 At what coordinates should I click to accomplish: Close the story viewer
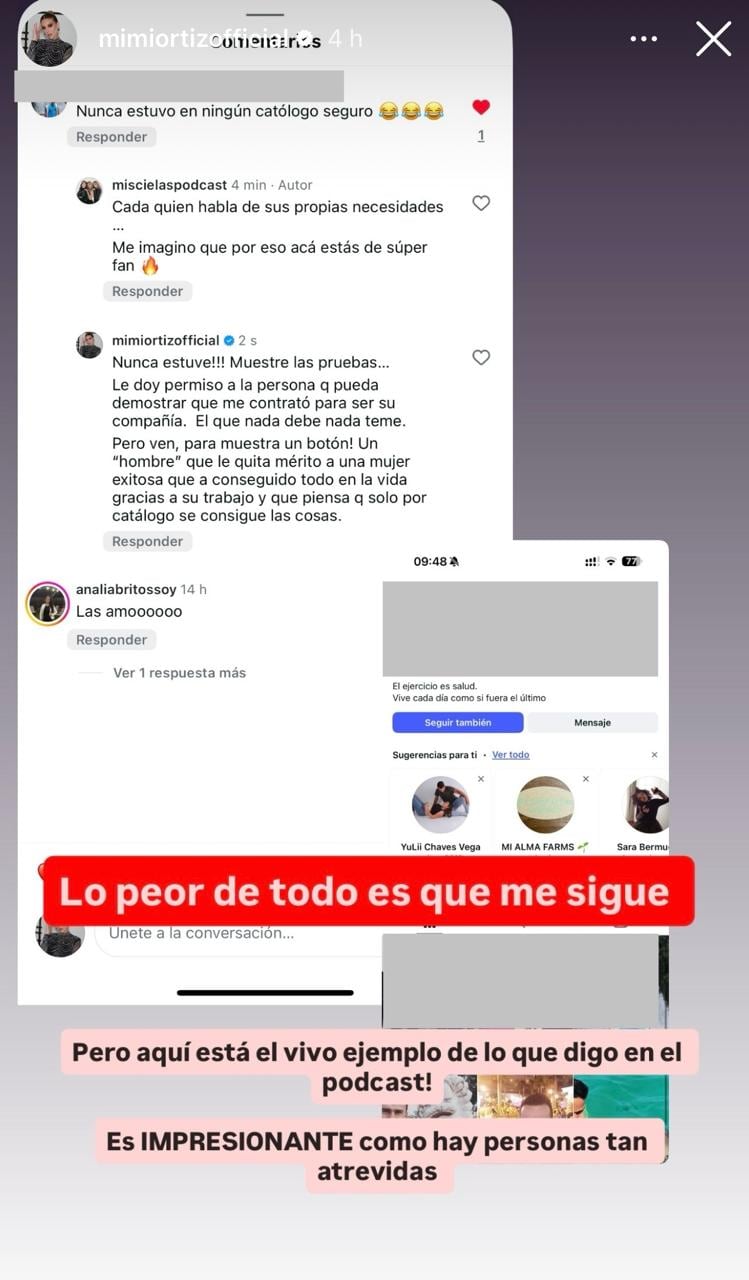pyautogui.click(x=713, y=39)
